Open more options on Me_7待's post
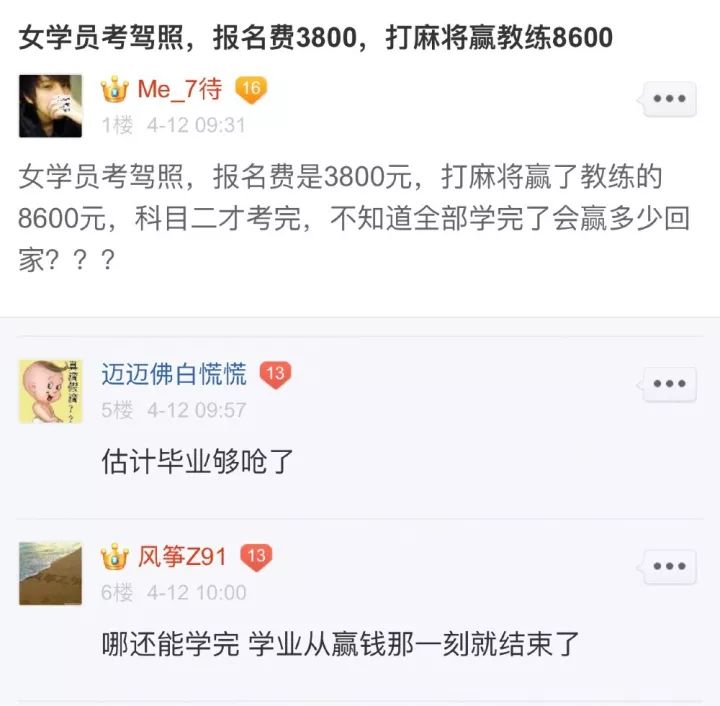The height and width of the screenshot is (706, 720). 669,99
